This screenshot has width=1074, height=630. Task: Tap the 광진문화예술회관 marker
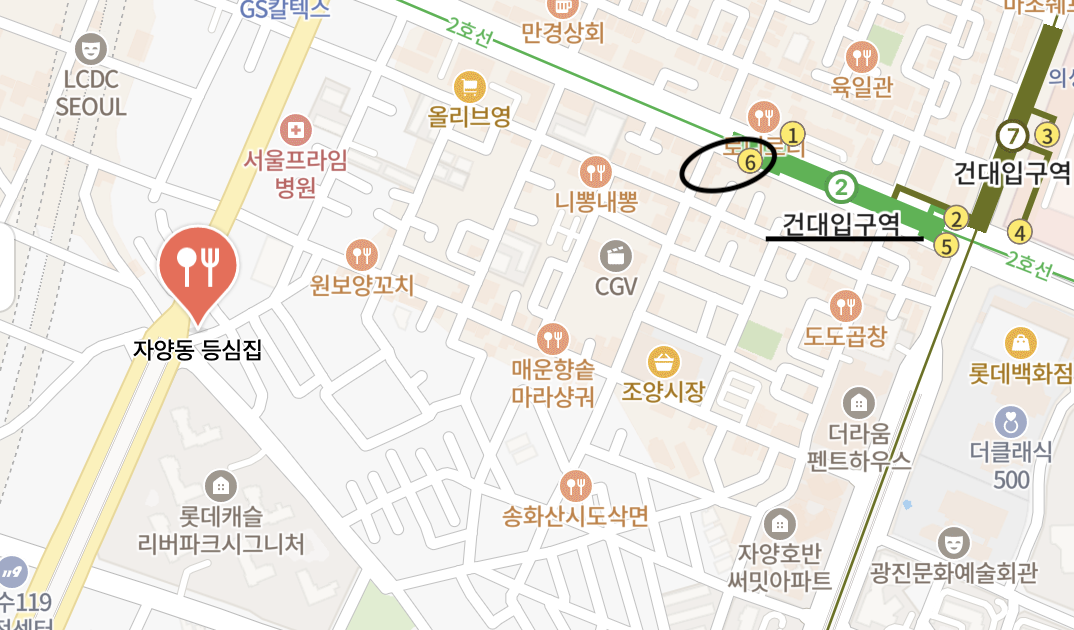point(953,543)
